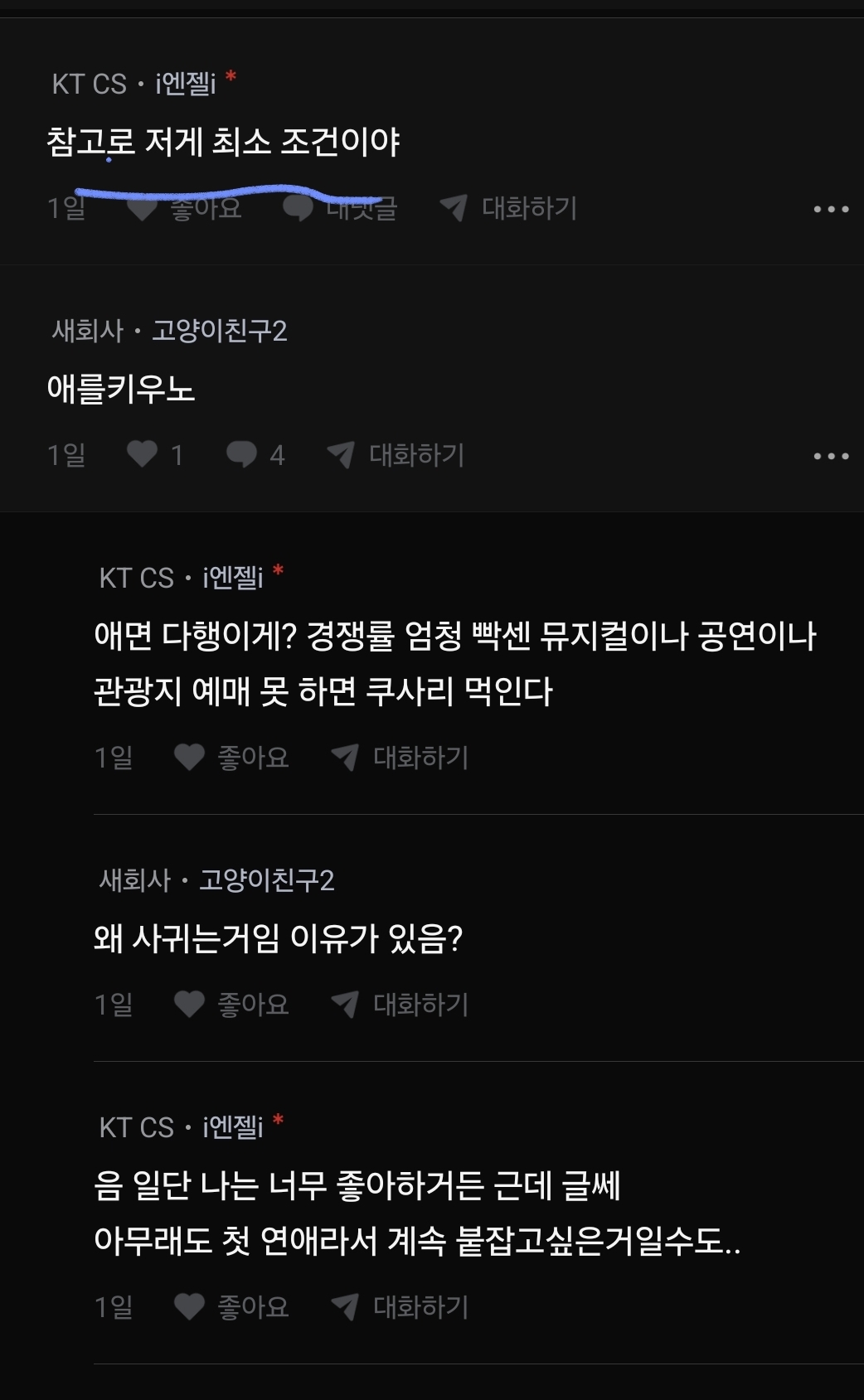
Task: Open the replies on '애를키우노'
Action: point(255,454)
